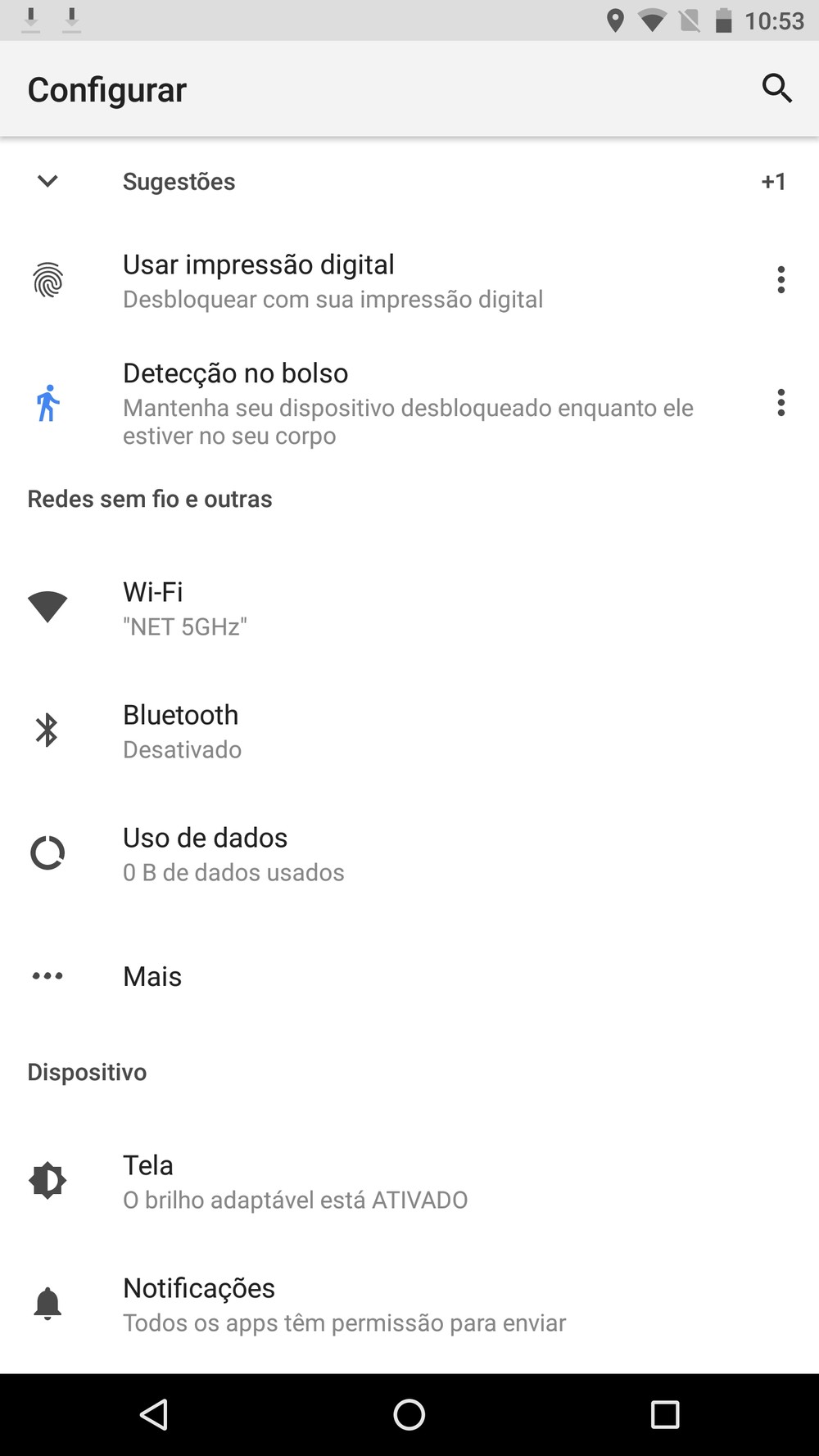Go back using the navigation bar
819x1456 pixels.
pos(154,1414)
